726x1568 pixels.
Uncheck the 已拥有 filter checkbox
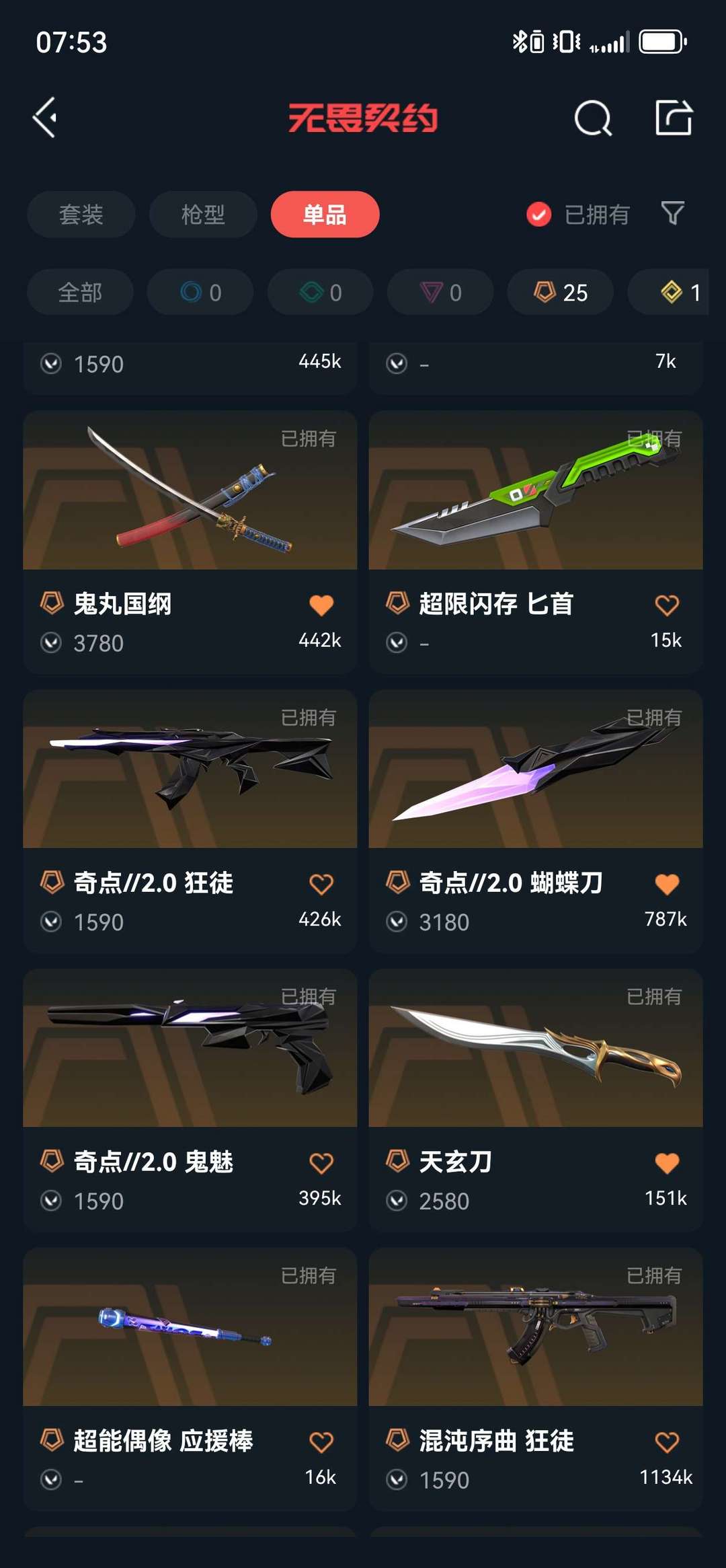(x=538, y=215)
